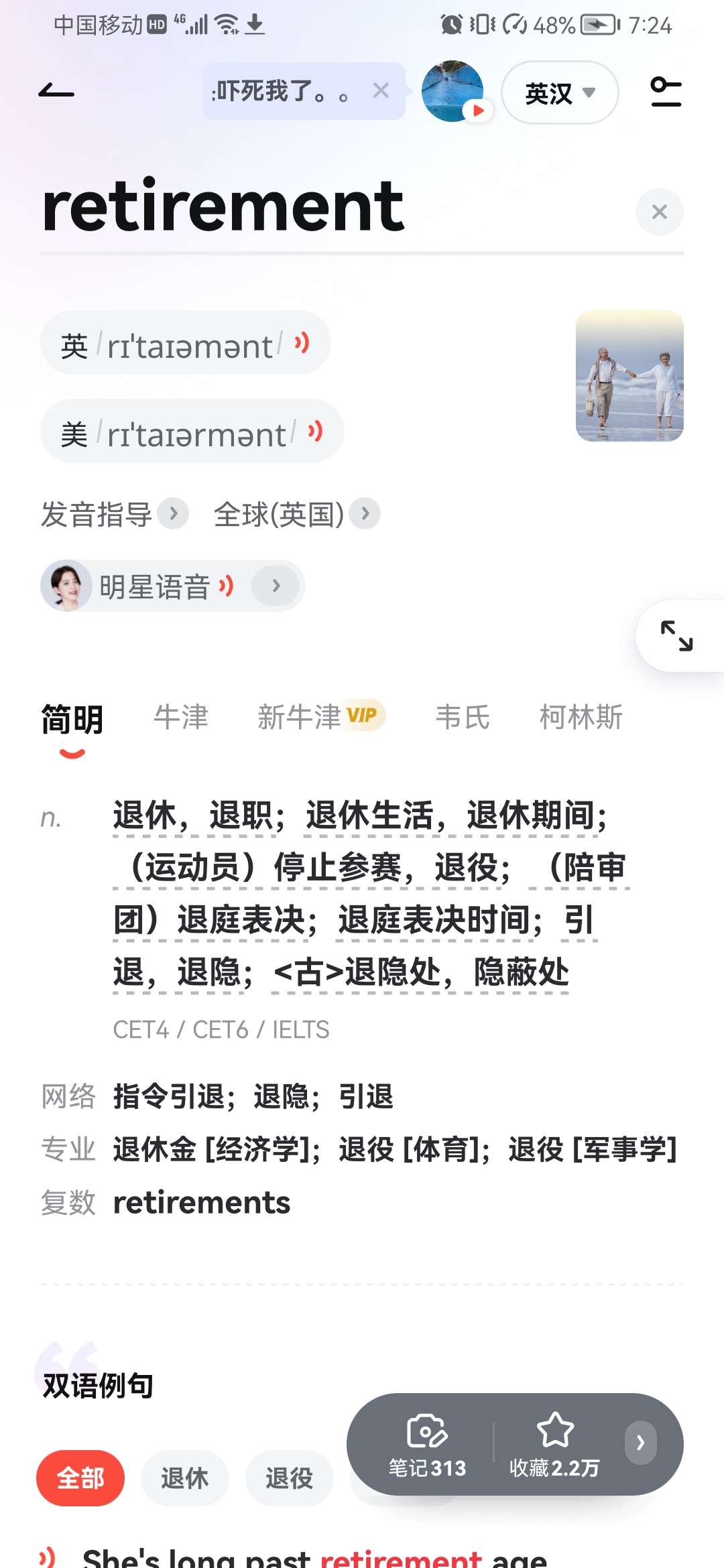Switch to the 韦氏 tab
This screenshot has height=1568, width=724.
[463, 717]
